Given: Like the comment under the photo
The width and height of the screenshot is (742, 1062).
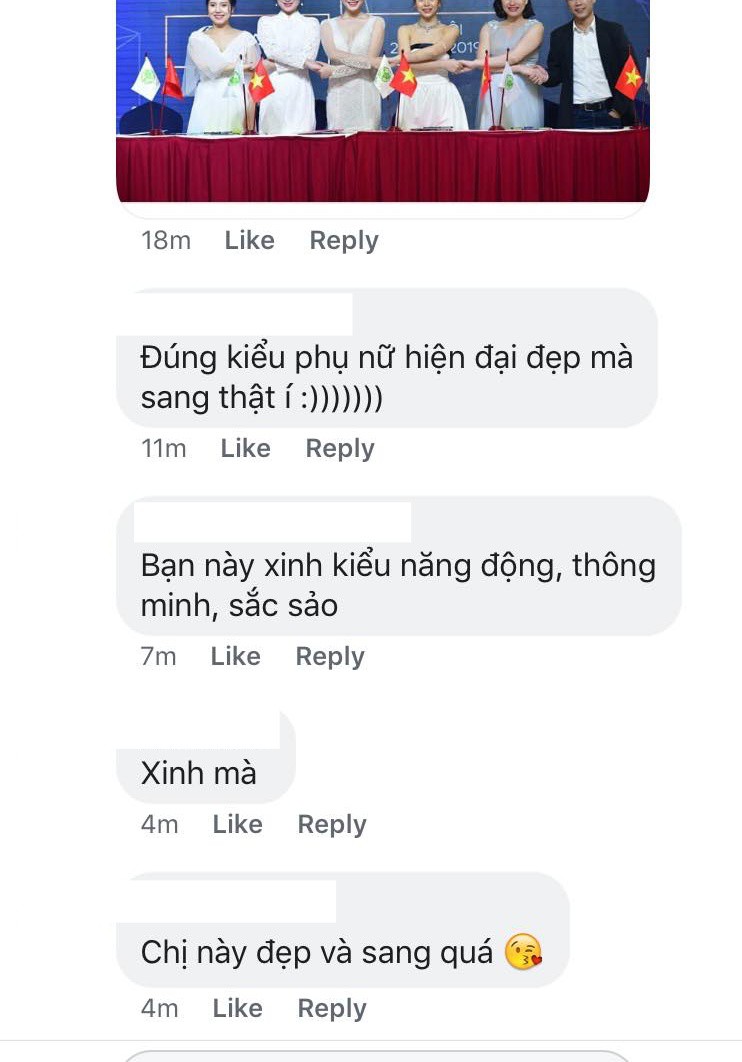Looking at the screenshot, I should pyautogui.click(x=249, y=240).
